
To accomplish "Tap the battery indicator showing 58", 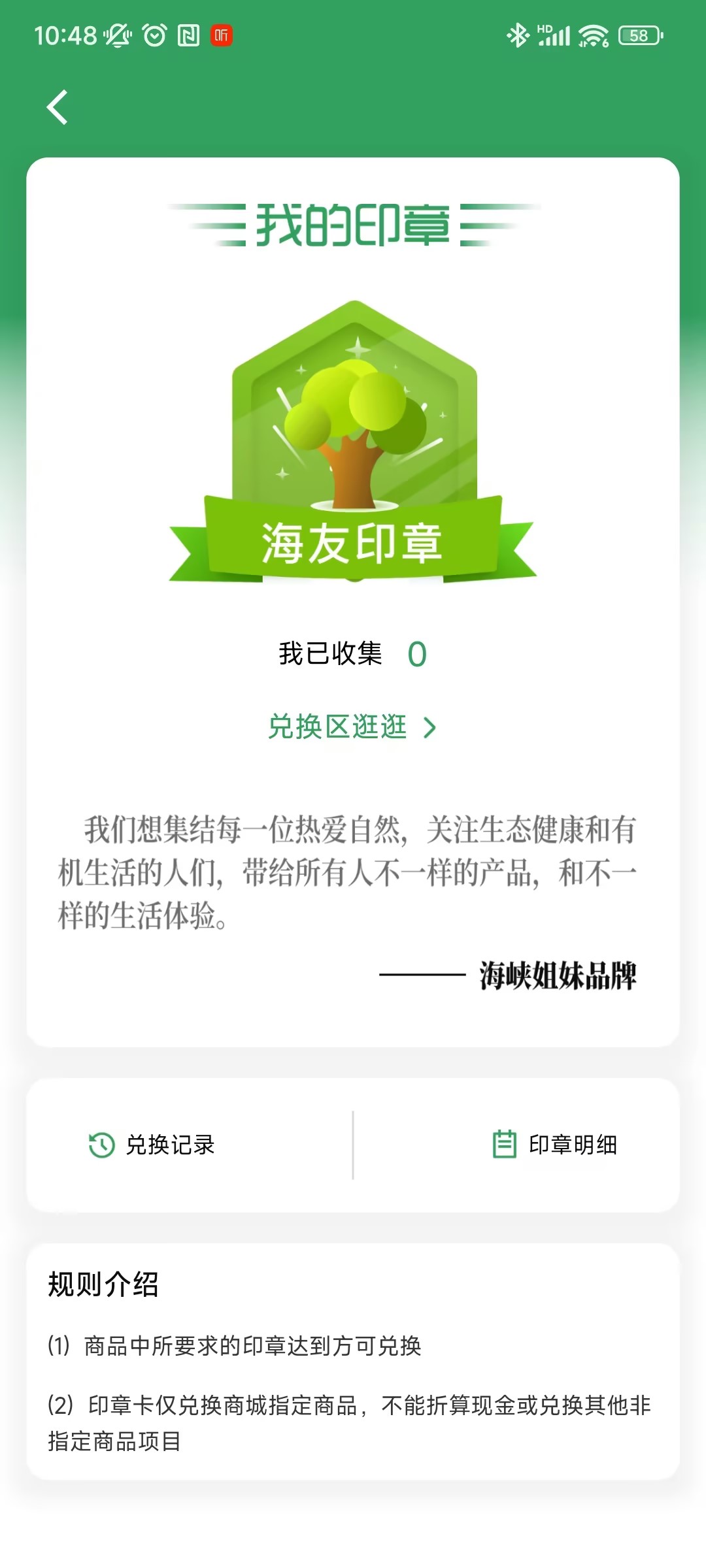I will point(639,37).
